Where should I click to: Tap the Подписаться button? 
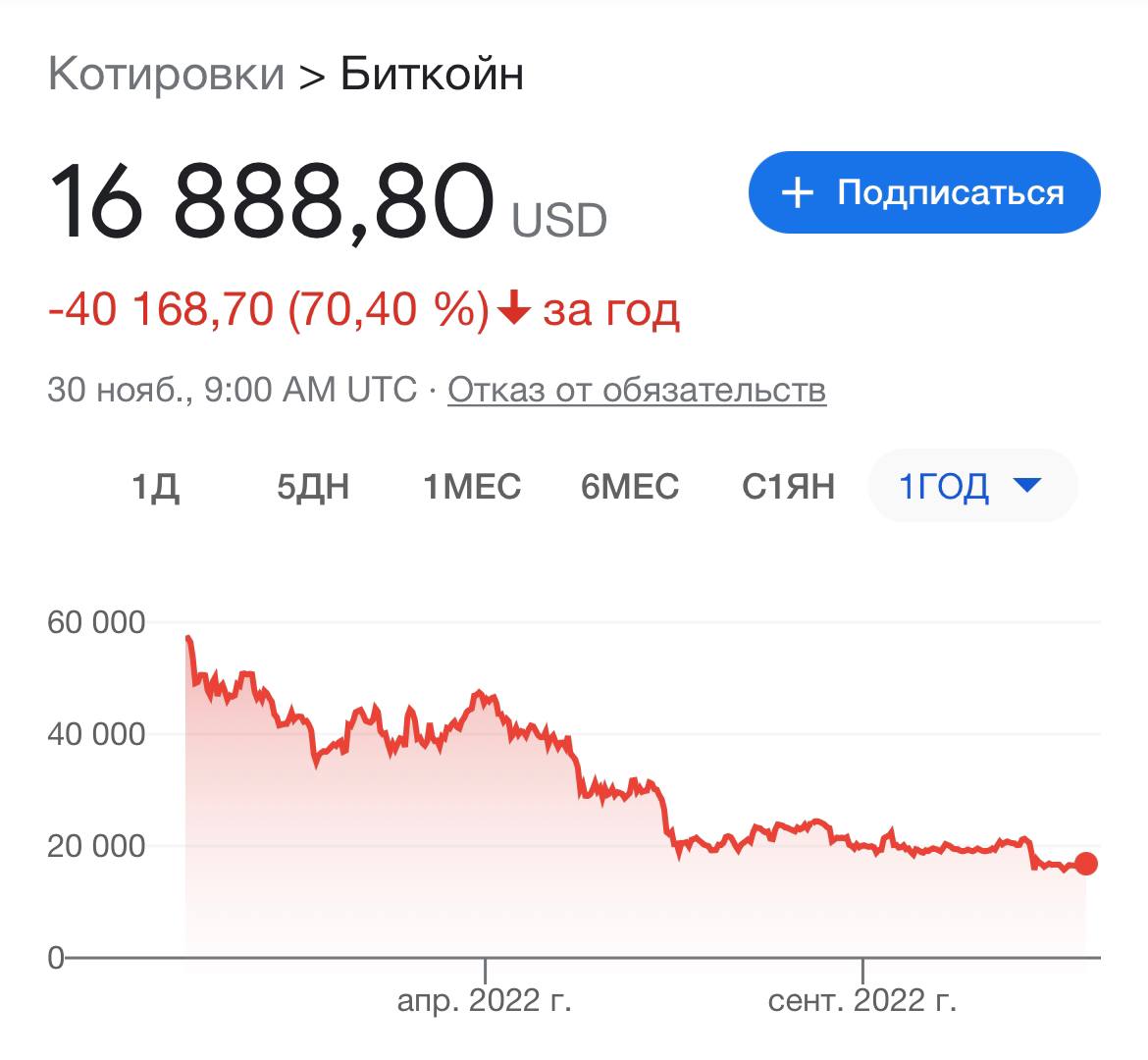click(x=923, y=192)
